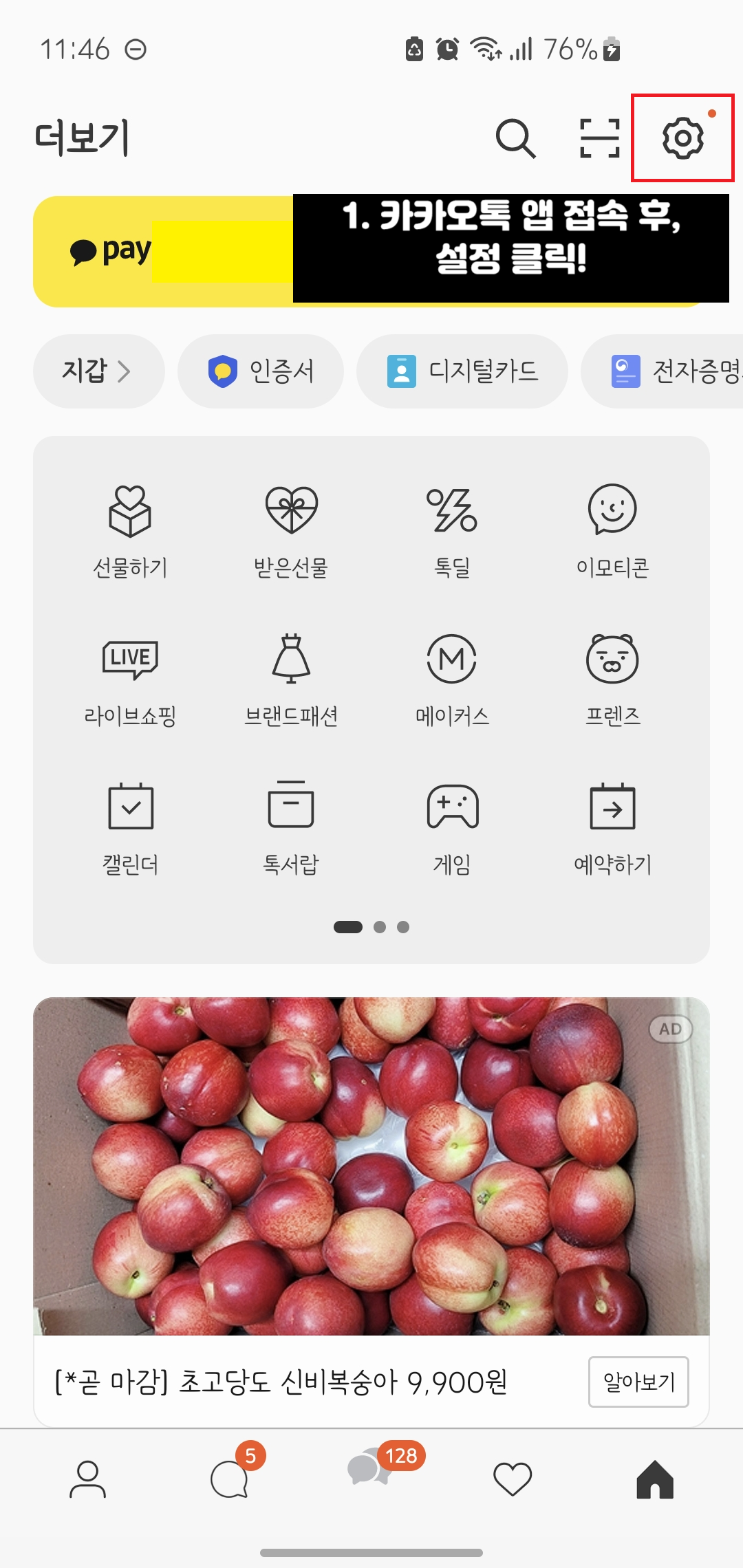Start a search with the magnifier icon
The image size is (743, 1568).
[517, 138]
